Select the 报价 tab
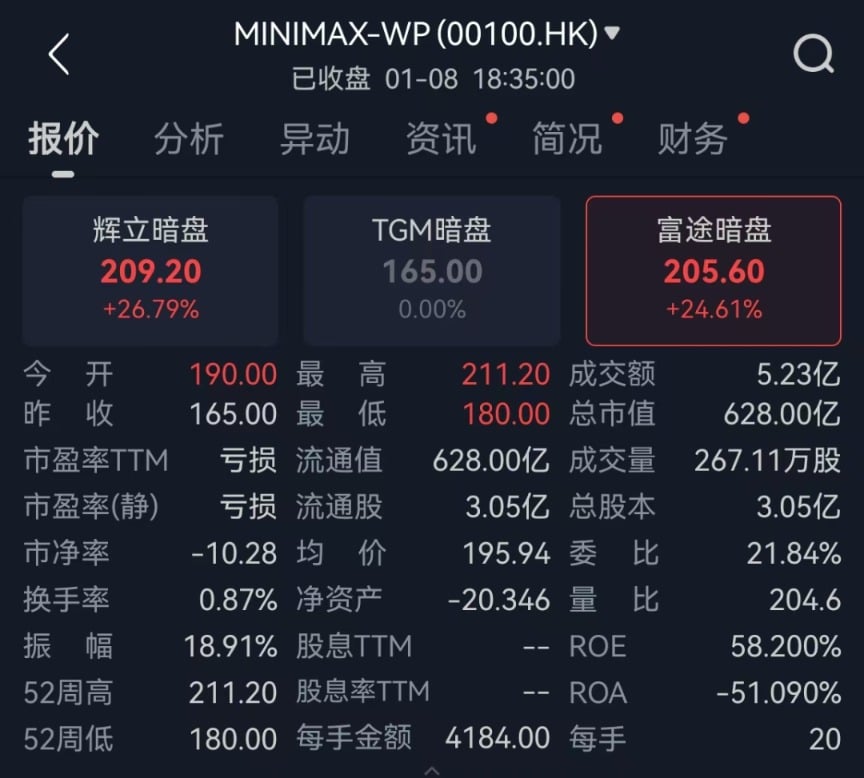 [x=63, y=139]
